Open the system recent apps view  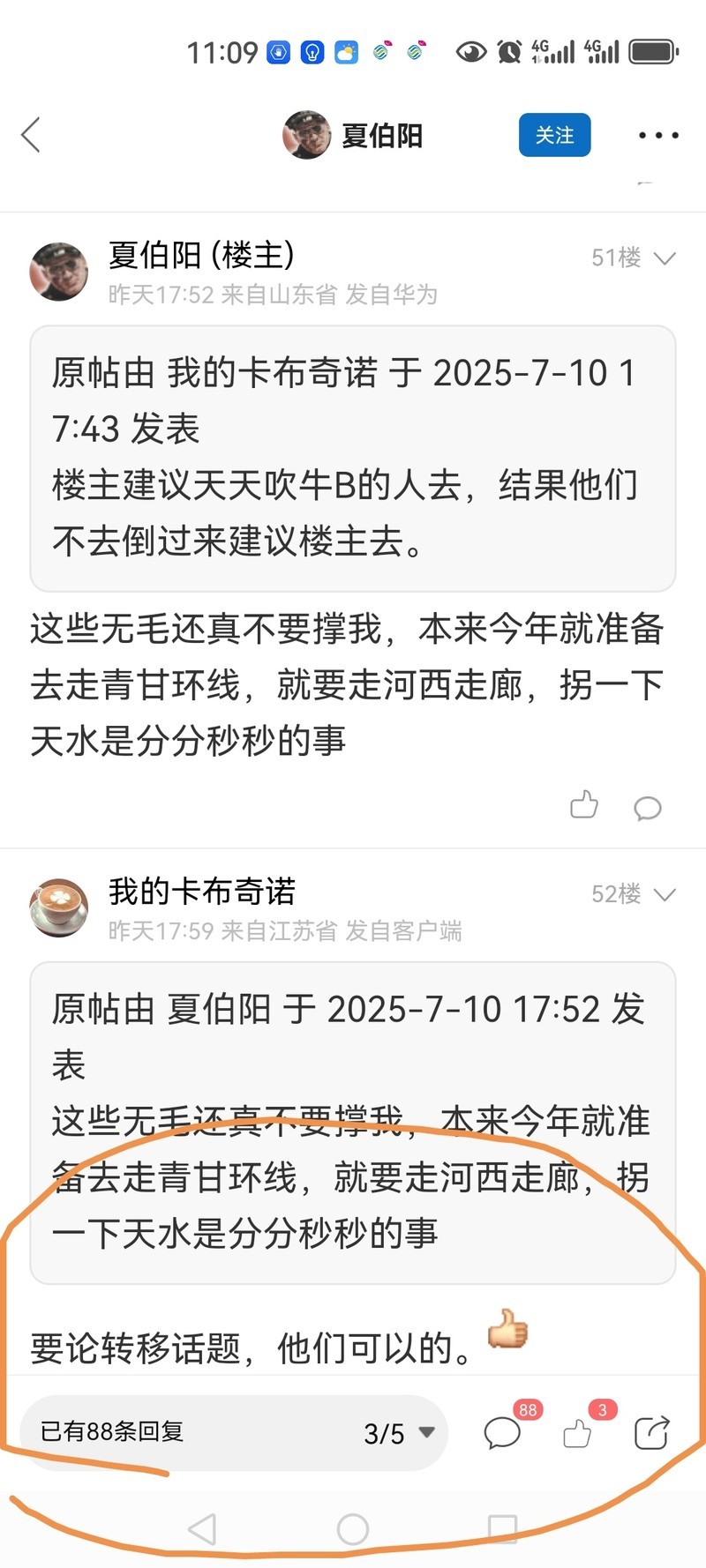502,1529
